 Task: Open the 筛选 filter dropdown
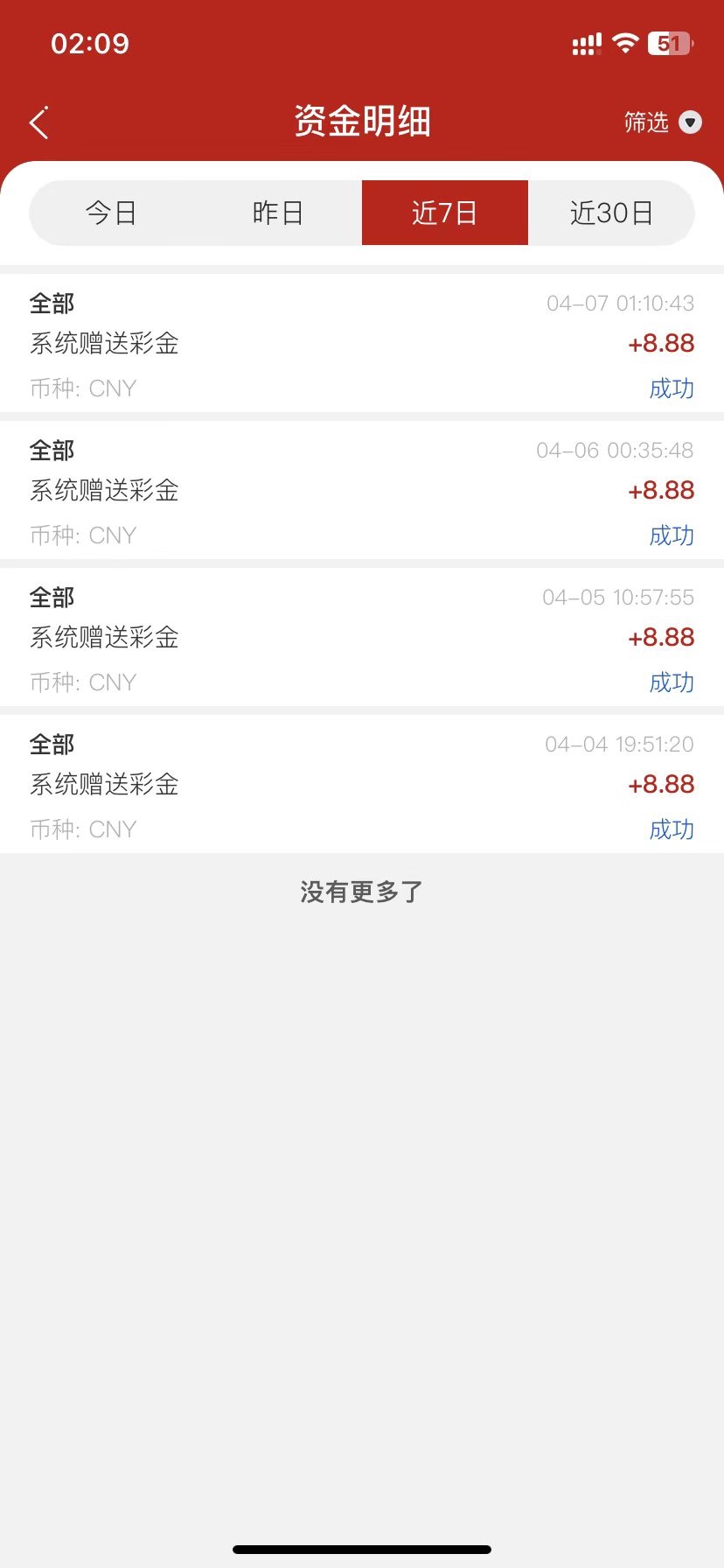(663, 122)
